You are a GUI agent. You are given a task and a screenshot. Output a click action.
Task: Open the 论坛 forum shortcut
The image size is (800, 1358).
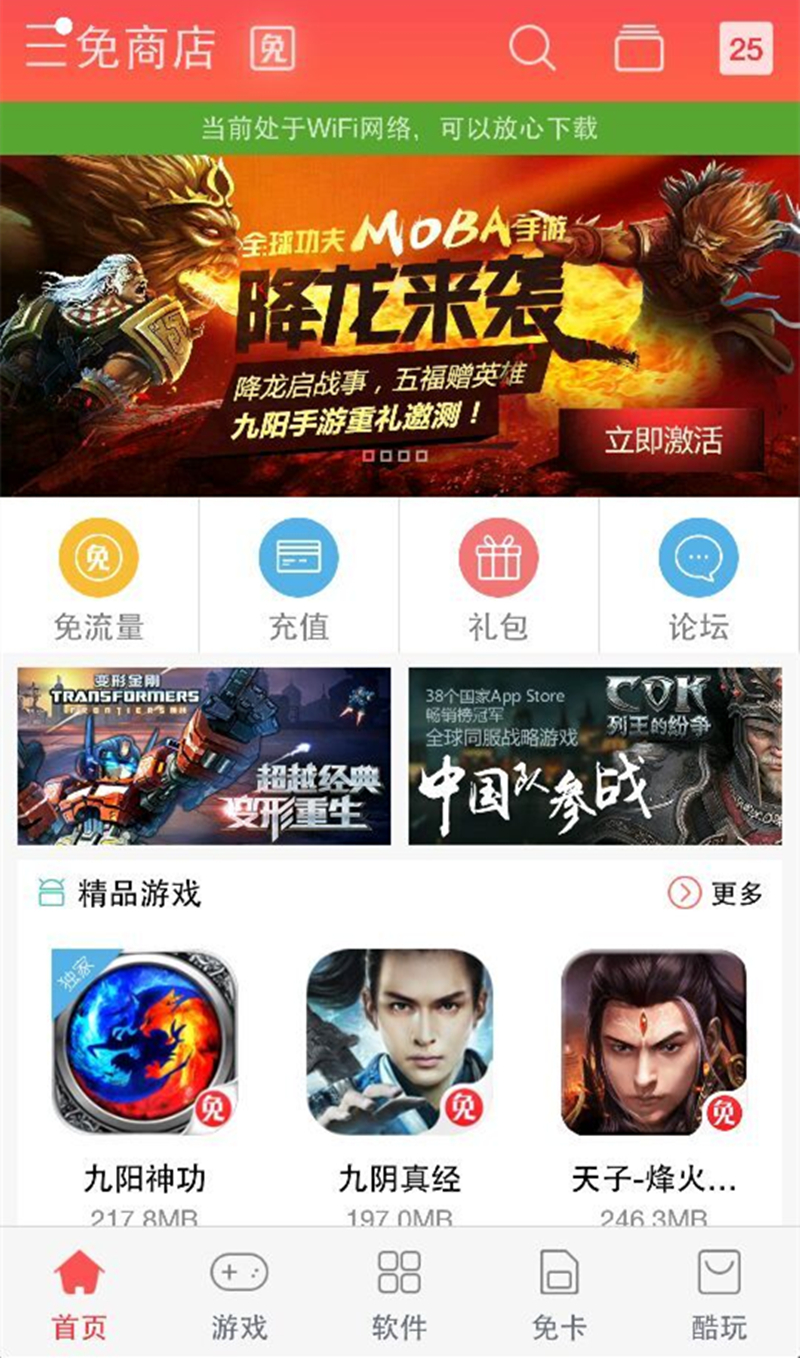[x=699, y=578]
